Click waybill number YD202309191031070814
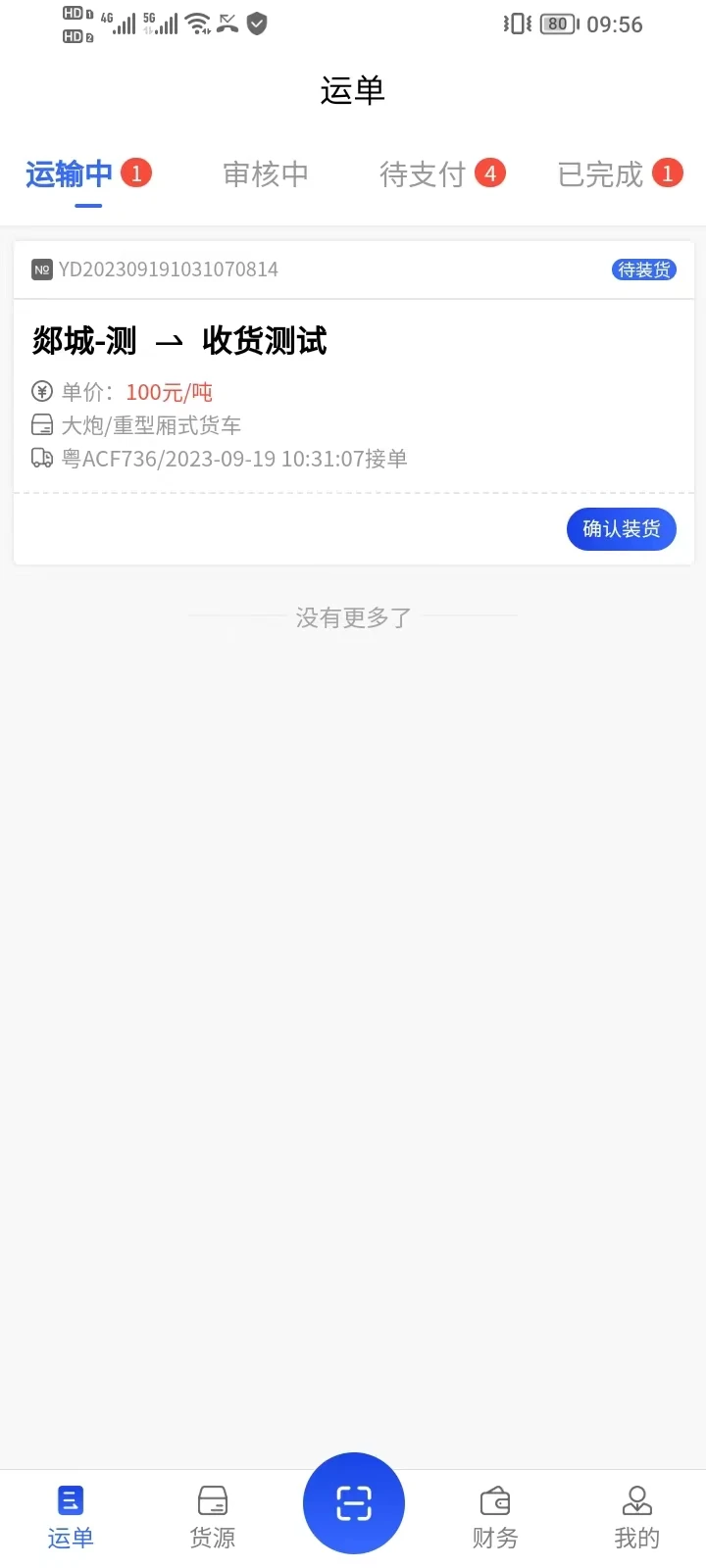Viewport: 706px width, 1568px height. click(169, 269)
